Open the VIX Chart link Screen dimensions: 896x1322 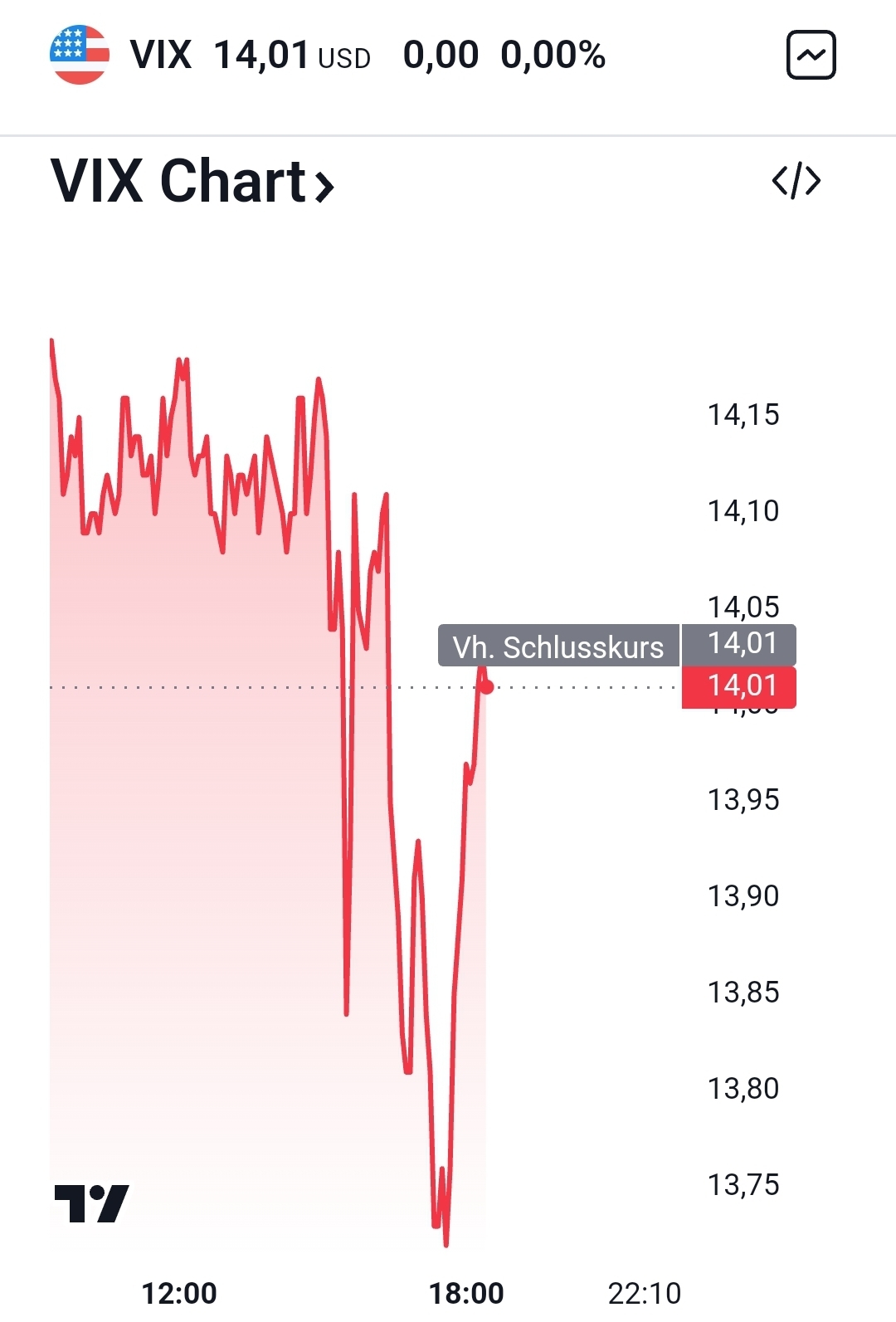[x=192, y=181]
